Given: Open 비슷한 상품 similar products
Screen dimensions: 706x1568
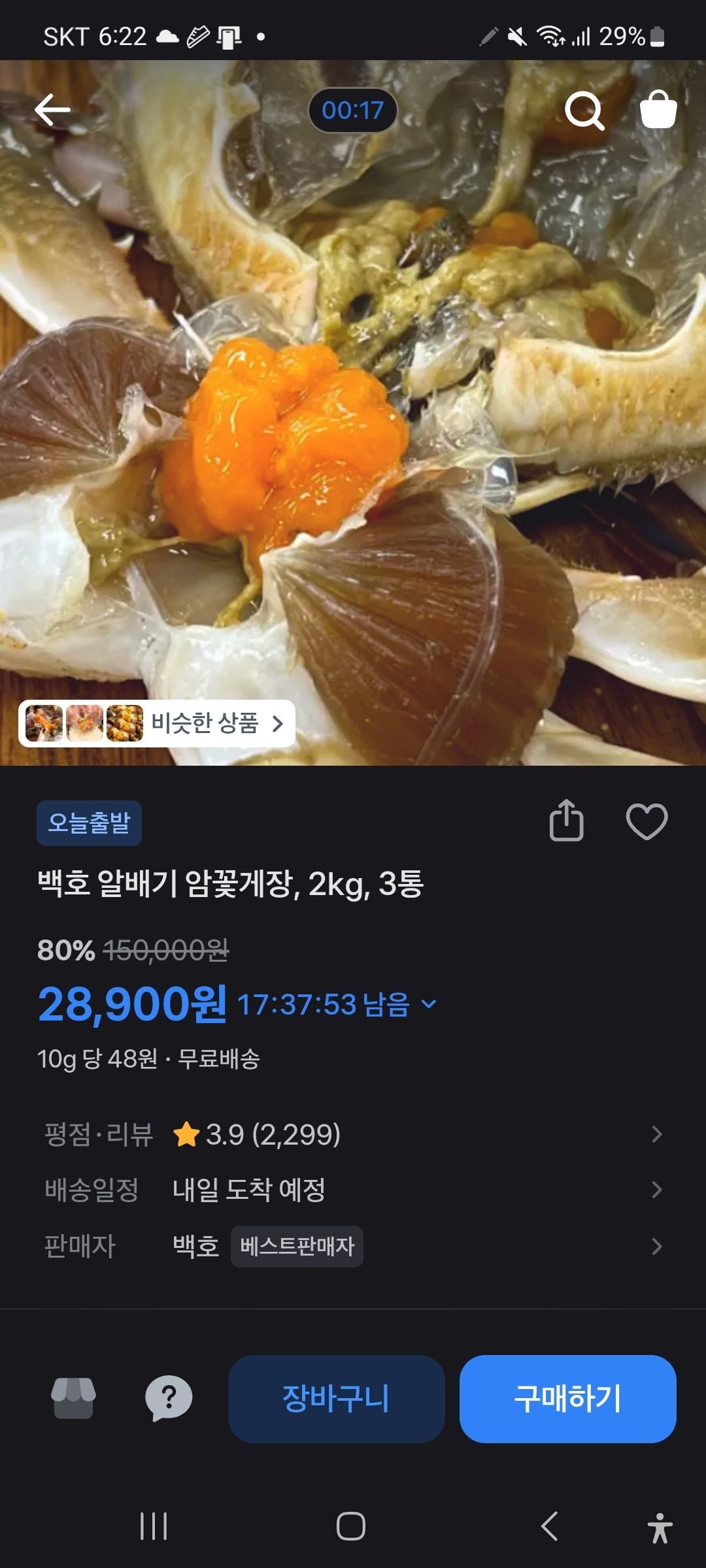Looking at the screenshot, I should (x=157, y=723).
